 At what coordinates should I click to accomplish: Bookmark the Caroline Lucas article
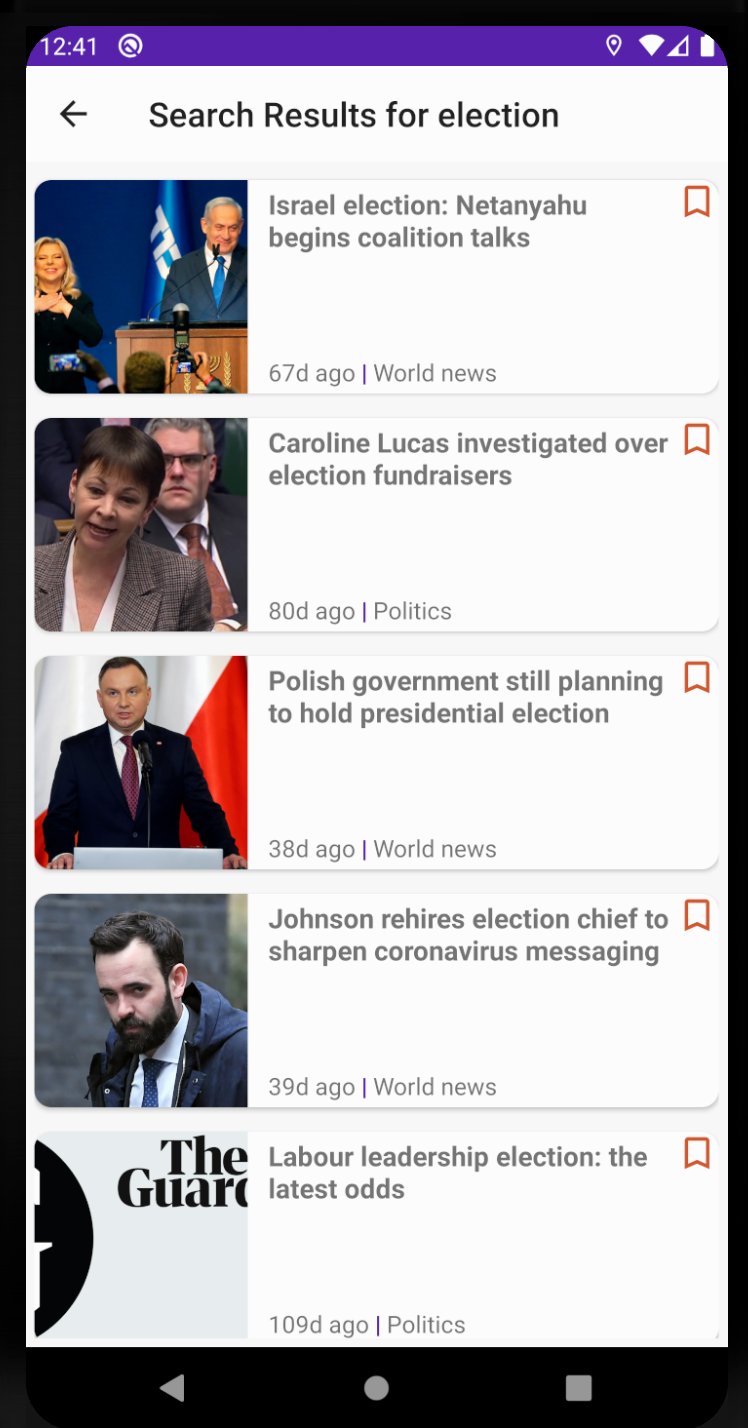(x=697, y=440)
